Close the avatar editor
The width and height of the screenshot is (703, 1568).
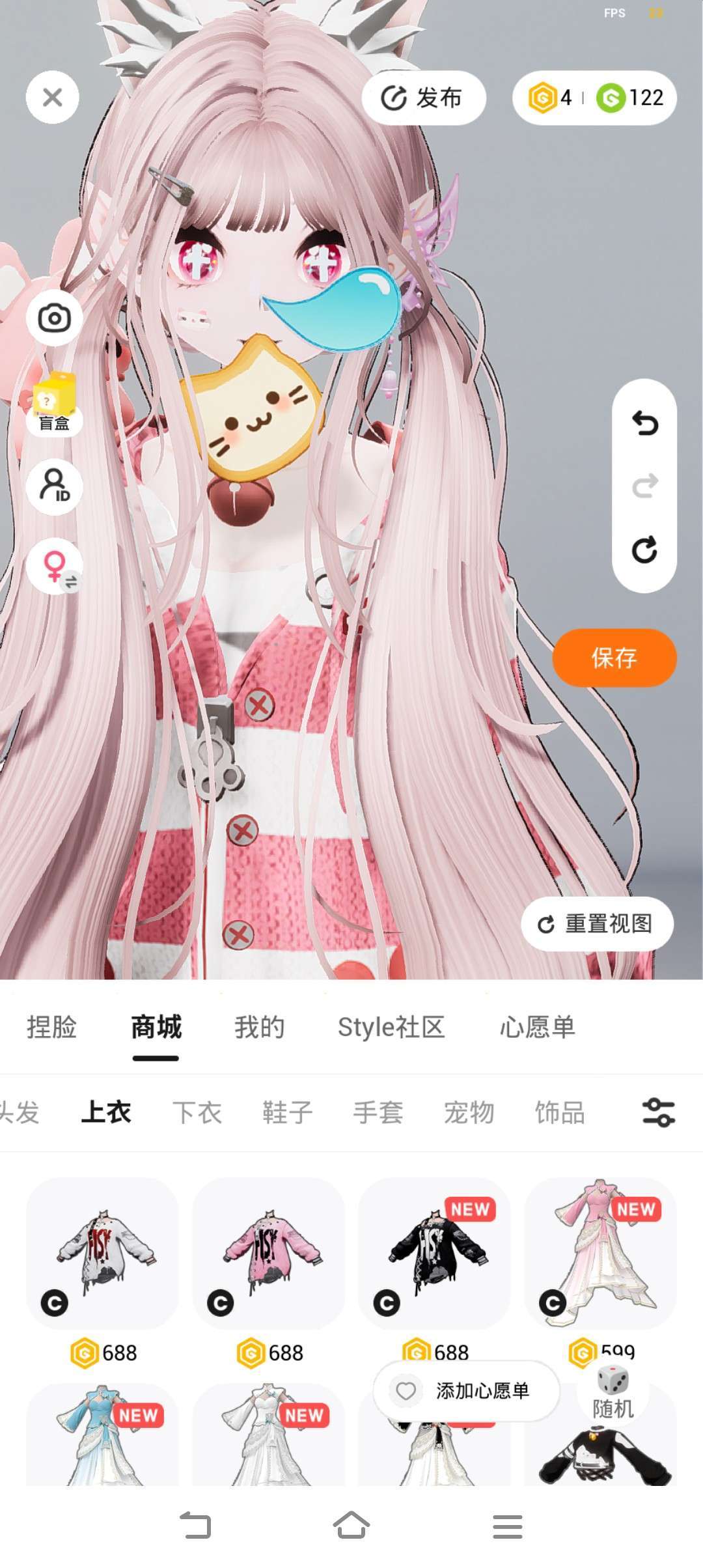pos(53,98)
